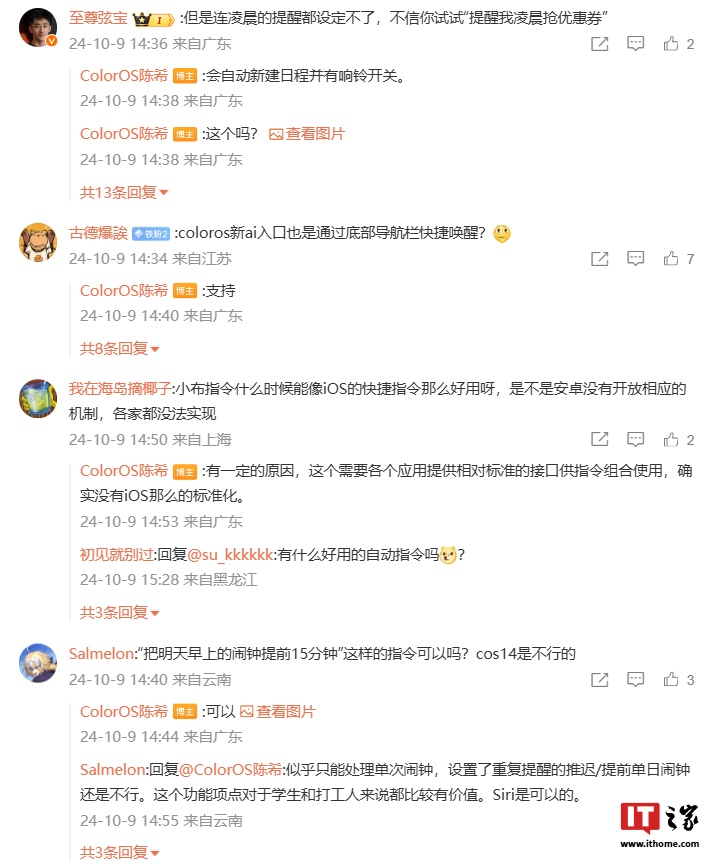Like 古德爆談's comment
The height and width of the screenshot is (864, 712).
coord(672,259)
